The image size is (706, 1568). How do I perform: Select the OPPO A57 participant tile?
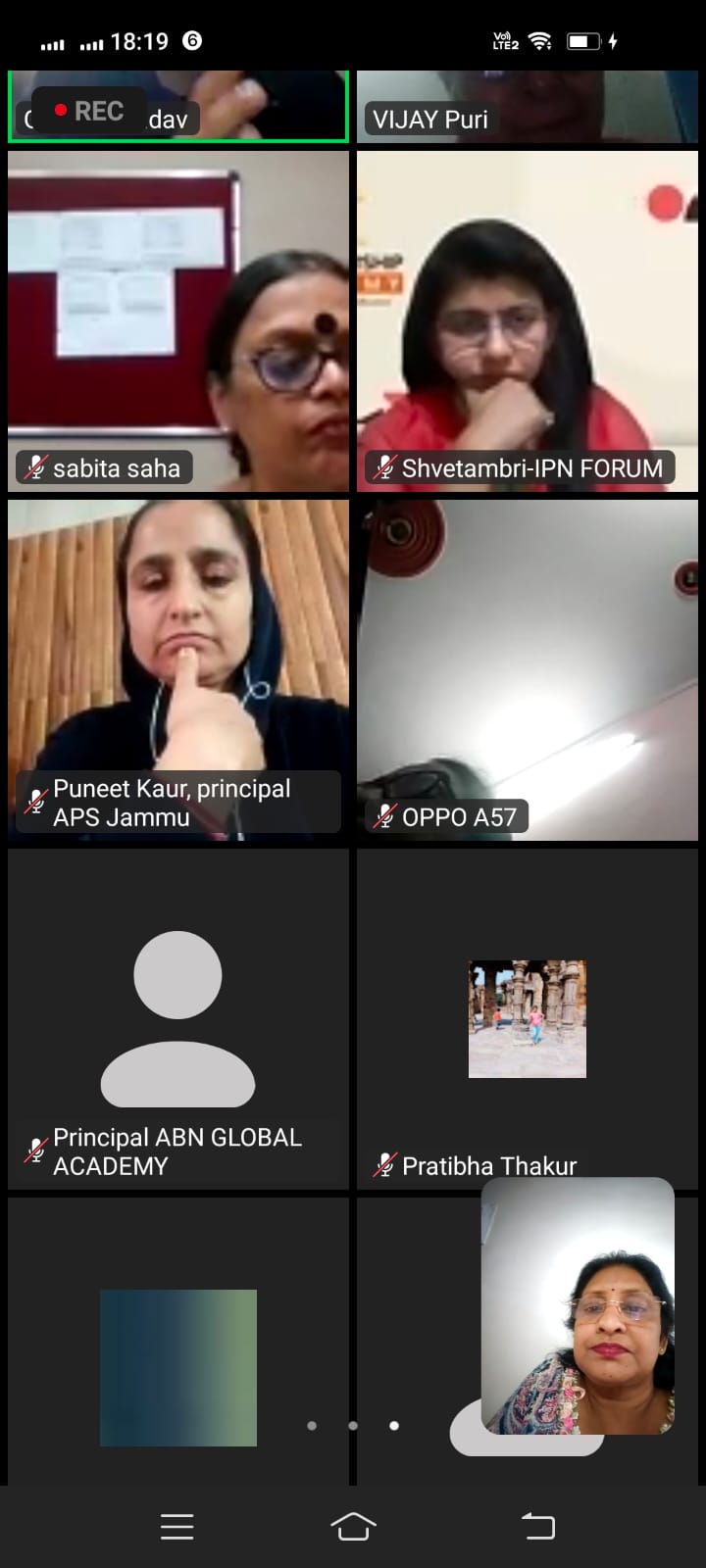pyautogui.click(x=527, y=669)
